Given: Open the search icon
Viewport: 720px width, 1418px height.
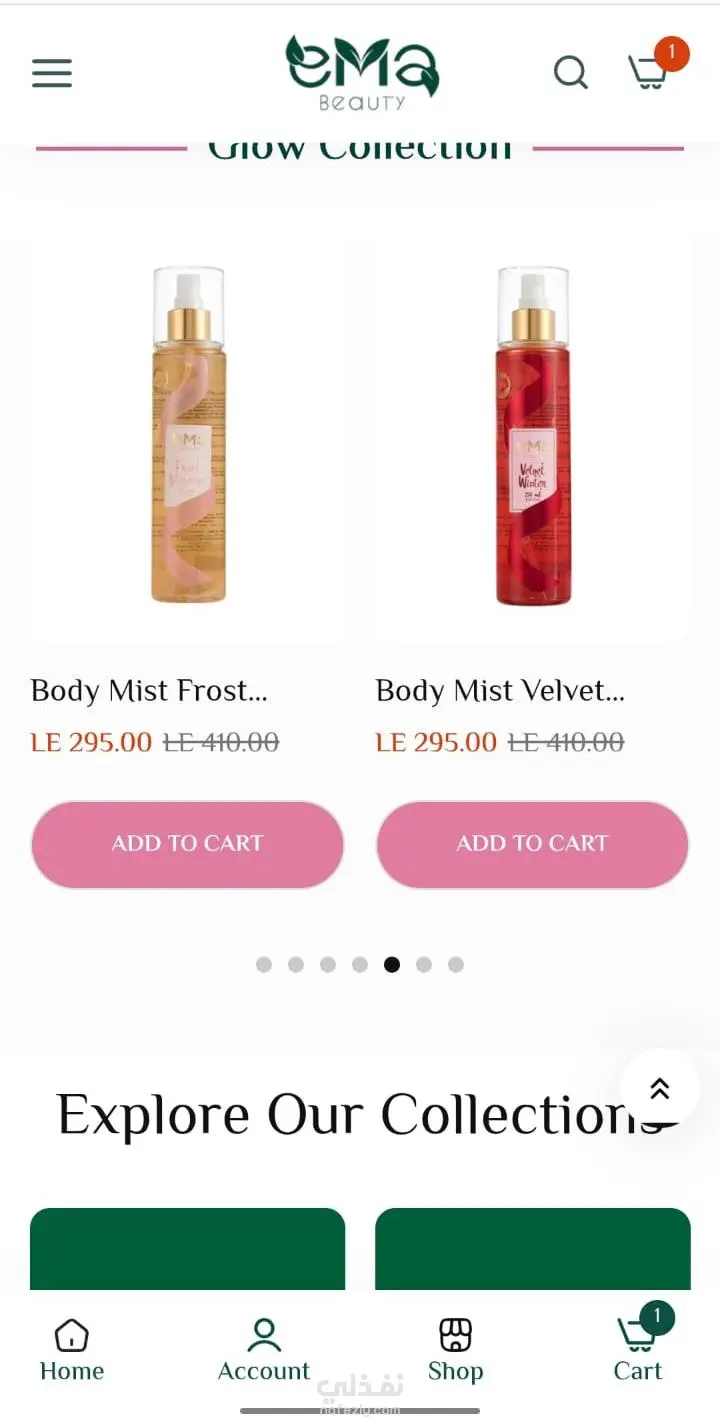Looking at the screenshot, I should tap(570, 72).
